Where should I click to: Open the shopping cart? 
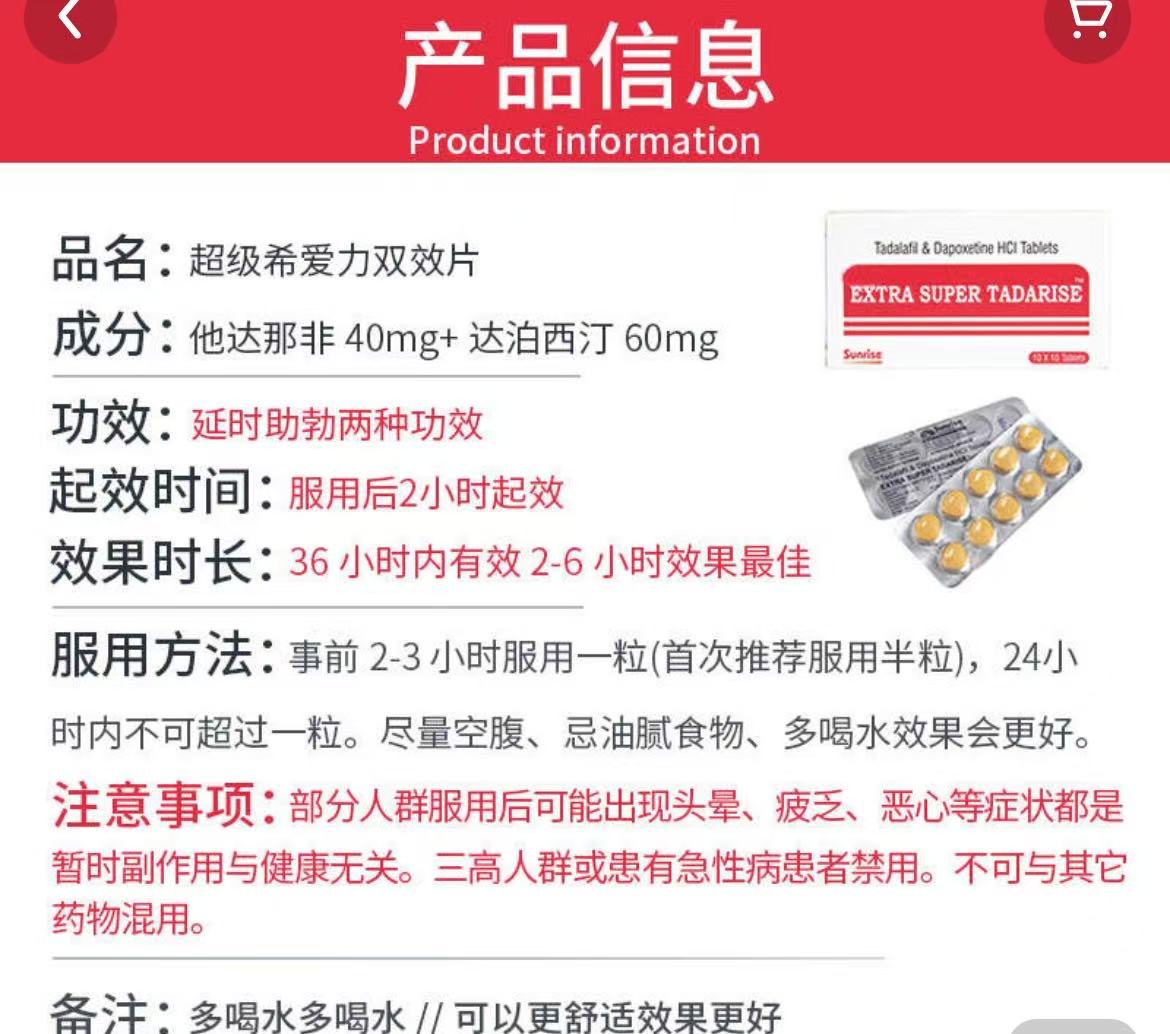[1088, 20]
